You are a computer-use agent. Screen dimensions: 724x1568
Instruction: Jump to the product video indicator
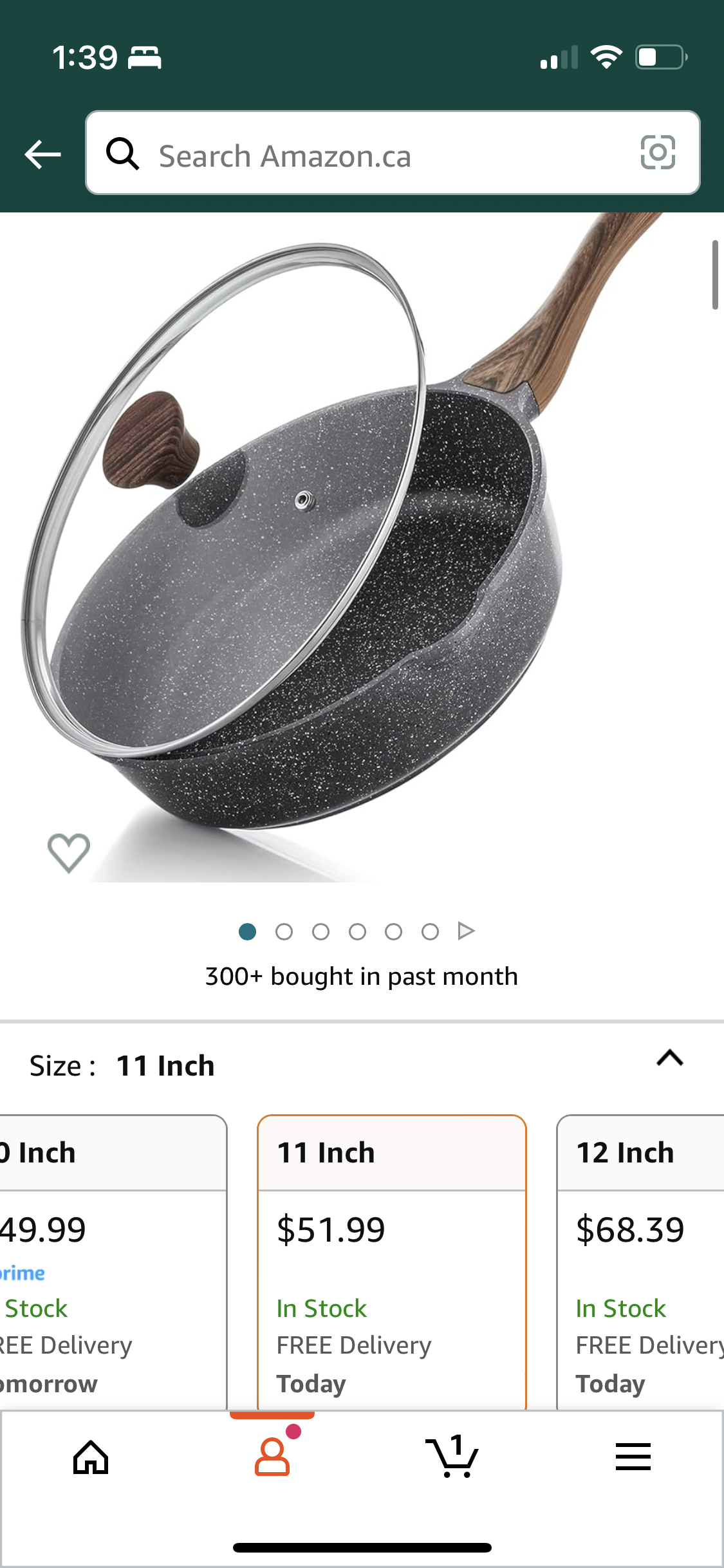tap(466, 931)
